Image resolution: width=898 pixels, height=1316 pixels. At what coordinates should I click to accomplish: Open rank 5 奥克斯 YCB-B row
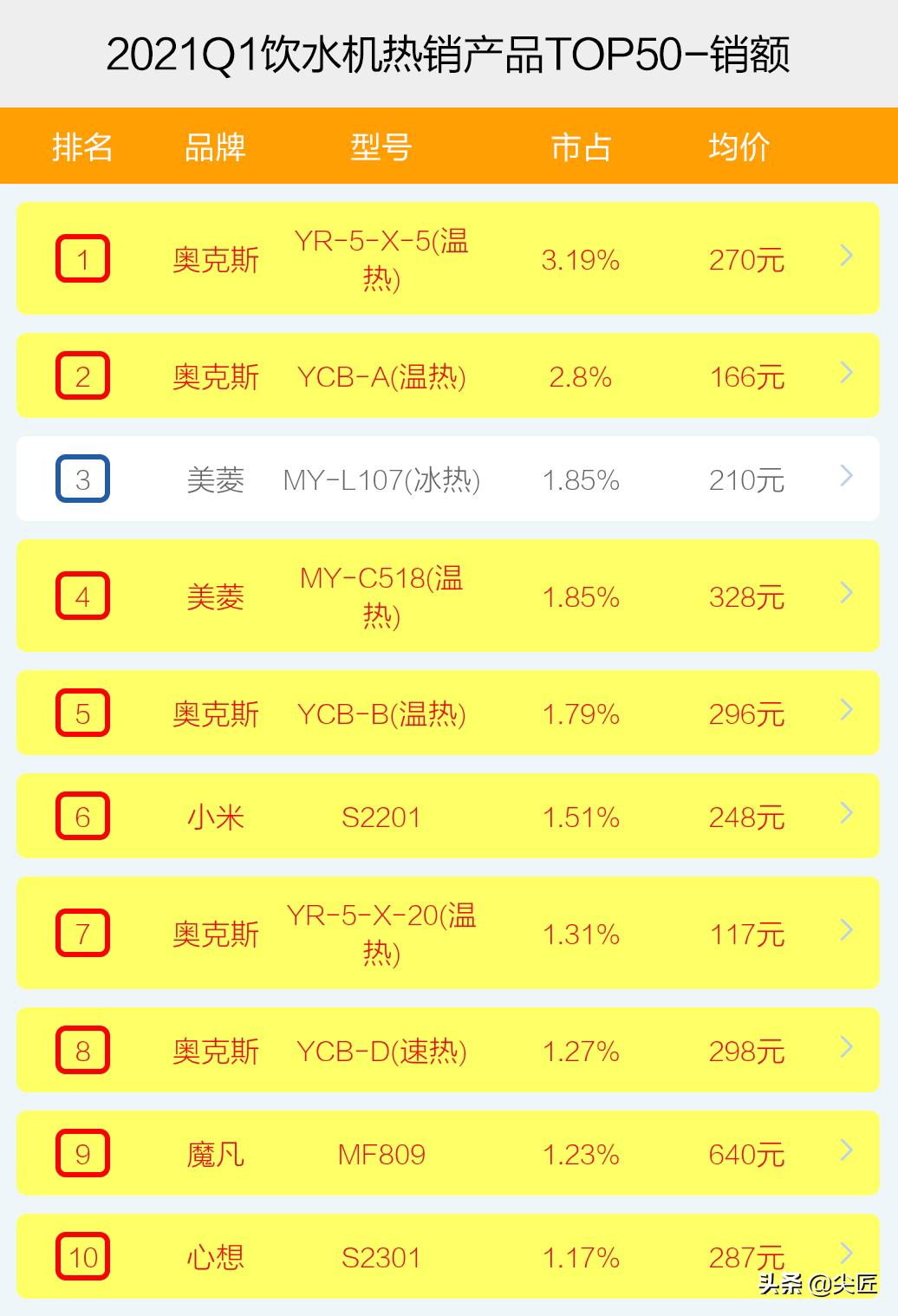[448, 713]
